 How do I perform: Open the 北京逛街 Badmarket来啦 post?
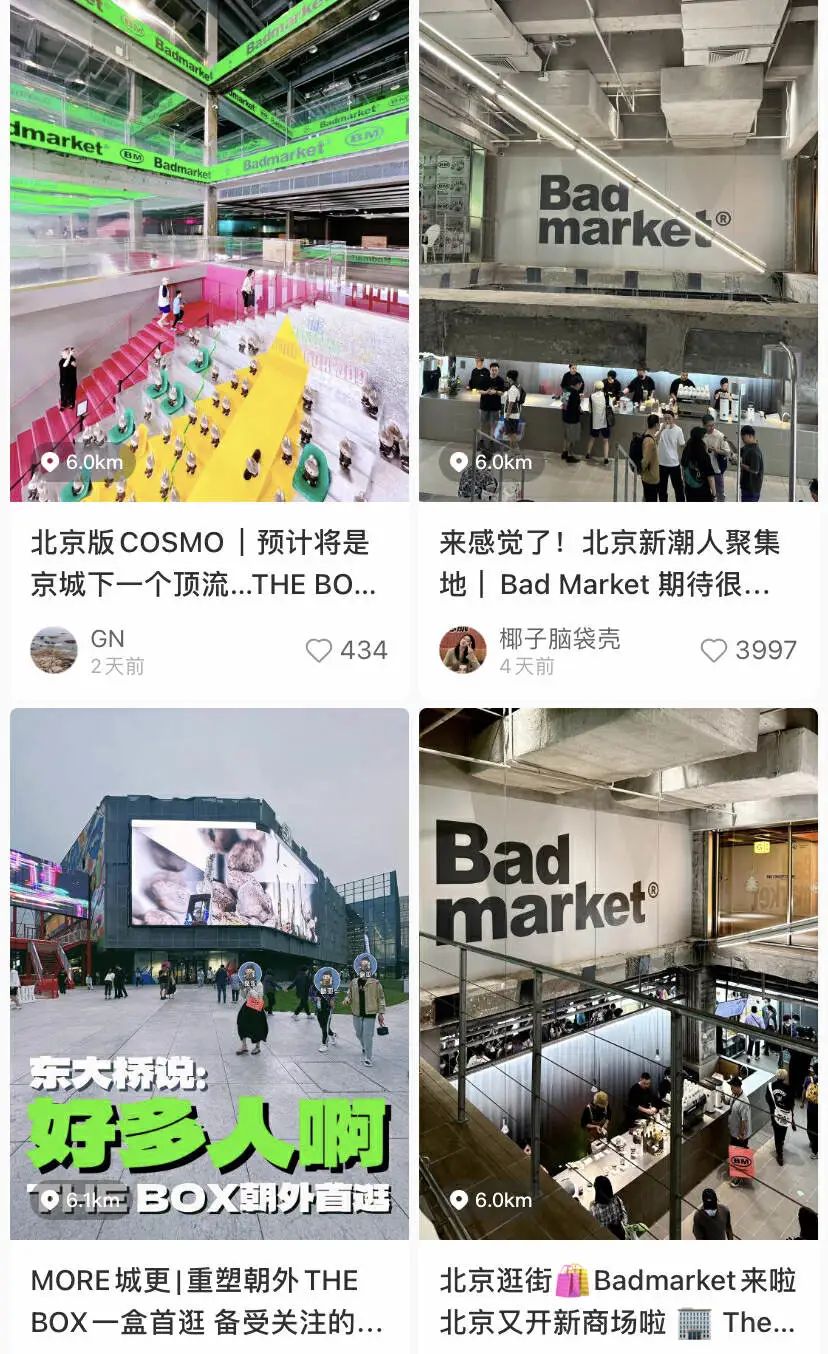click(x=618, y=975)
